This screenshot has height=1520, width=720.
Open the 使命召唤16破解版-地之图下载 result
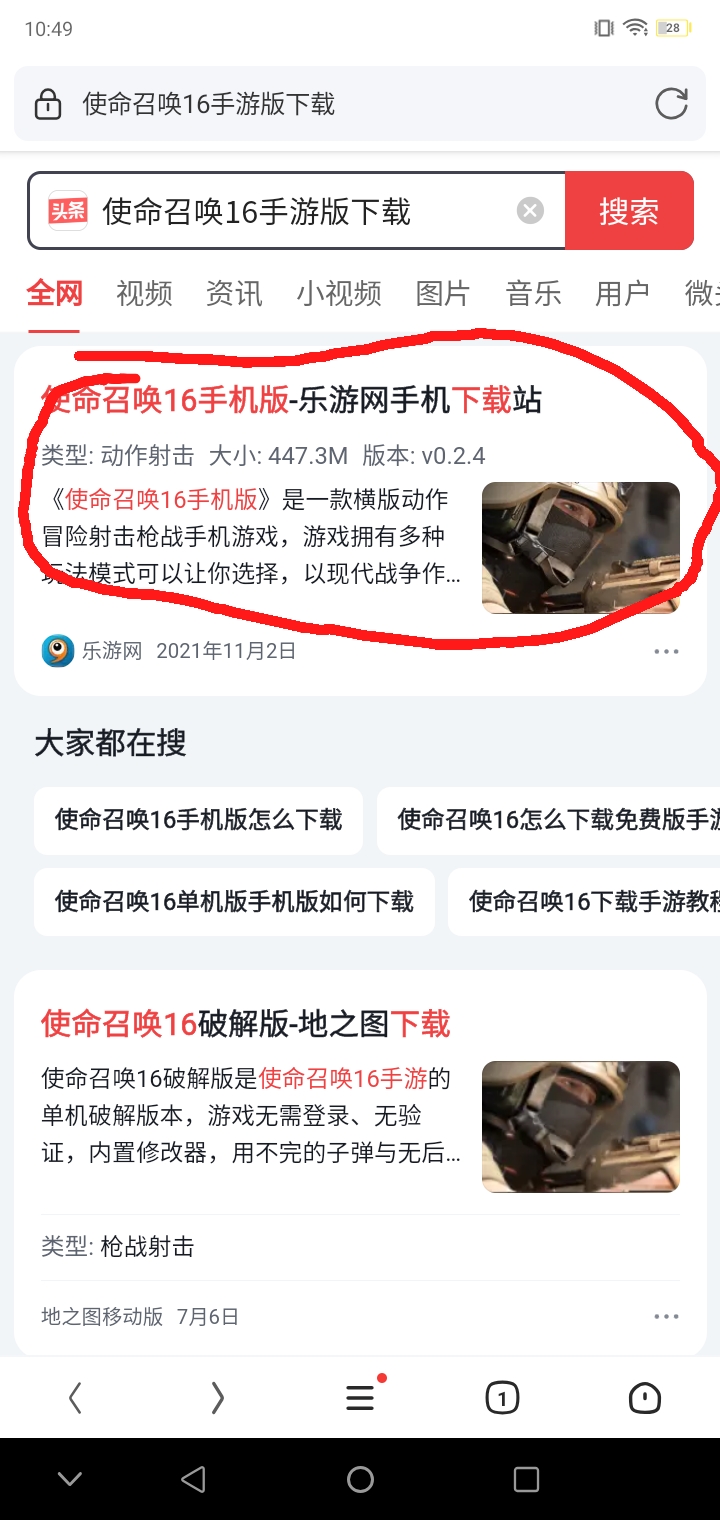click(246, 1024)
